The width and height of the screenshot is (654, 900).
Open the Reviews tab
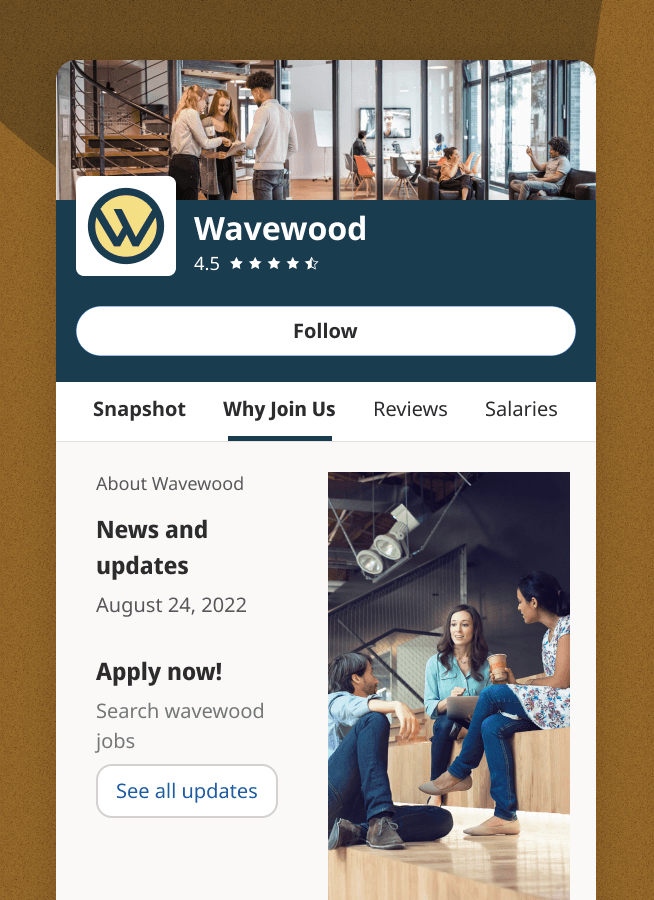click(x=410, y=409)
